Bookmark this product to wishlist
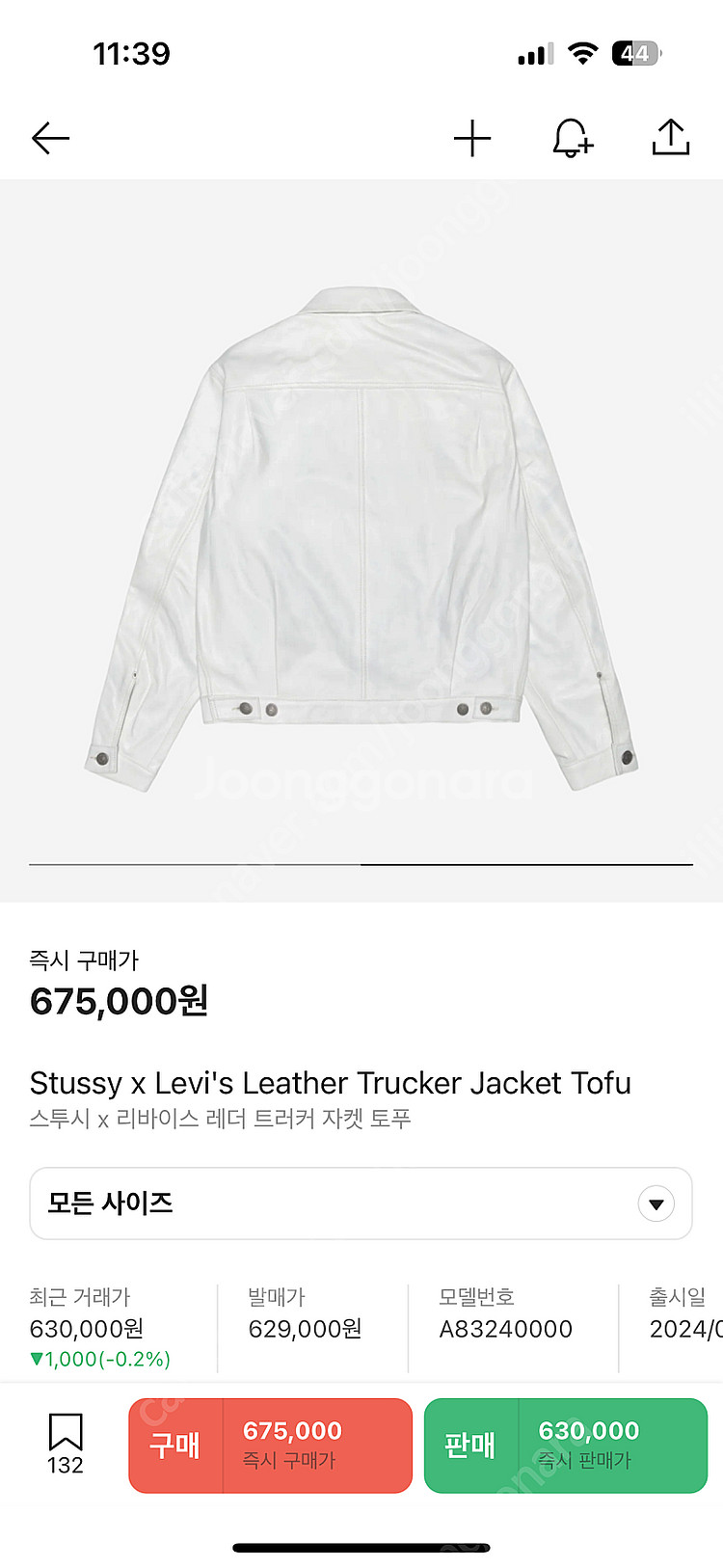The image size is (723, 1568). tap(66, 1443)
